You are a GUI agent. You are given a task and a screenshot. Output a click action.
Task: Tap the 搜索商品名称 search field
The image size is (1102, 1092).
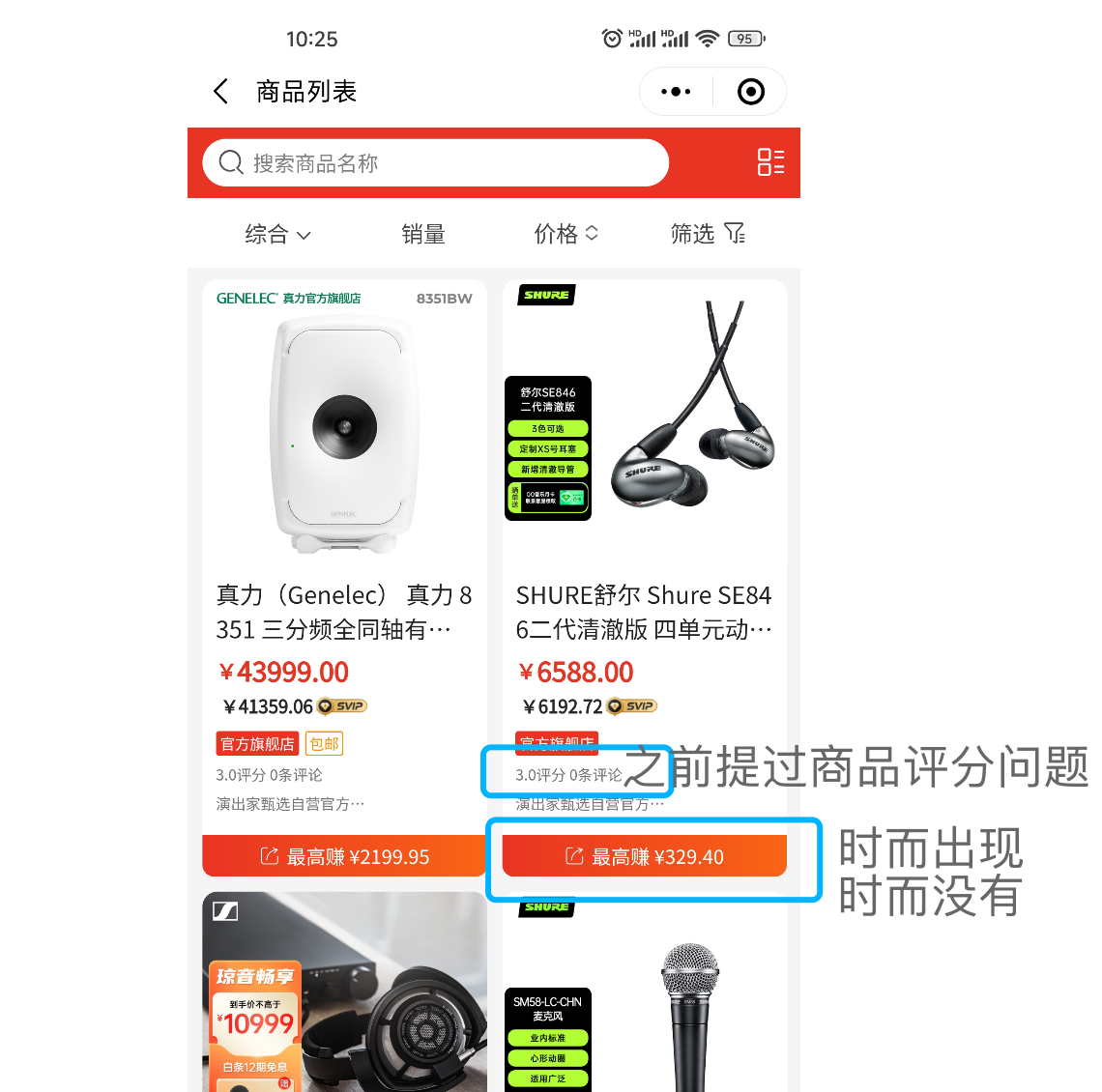pyautogui.click(x=435, y=162)
